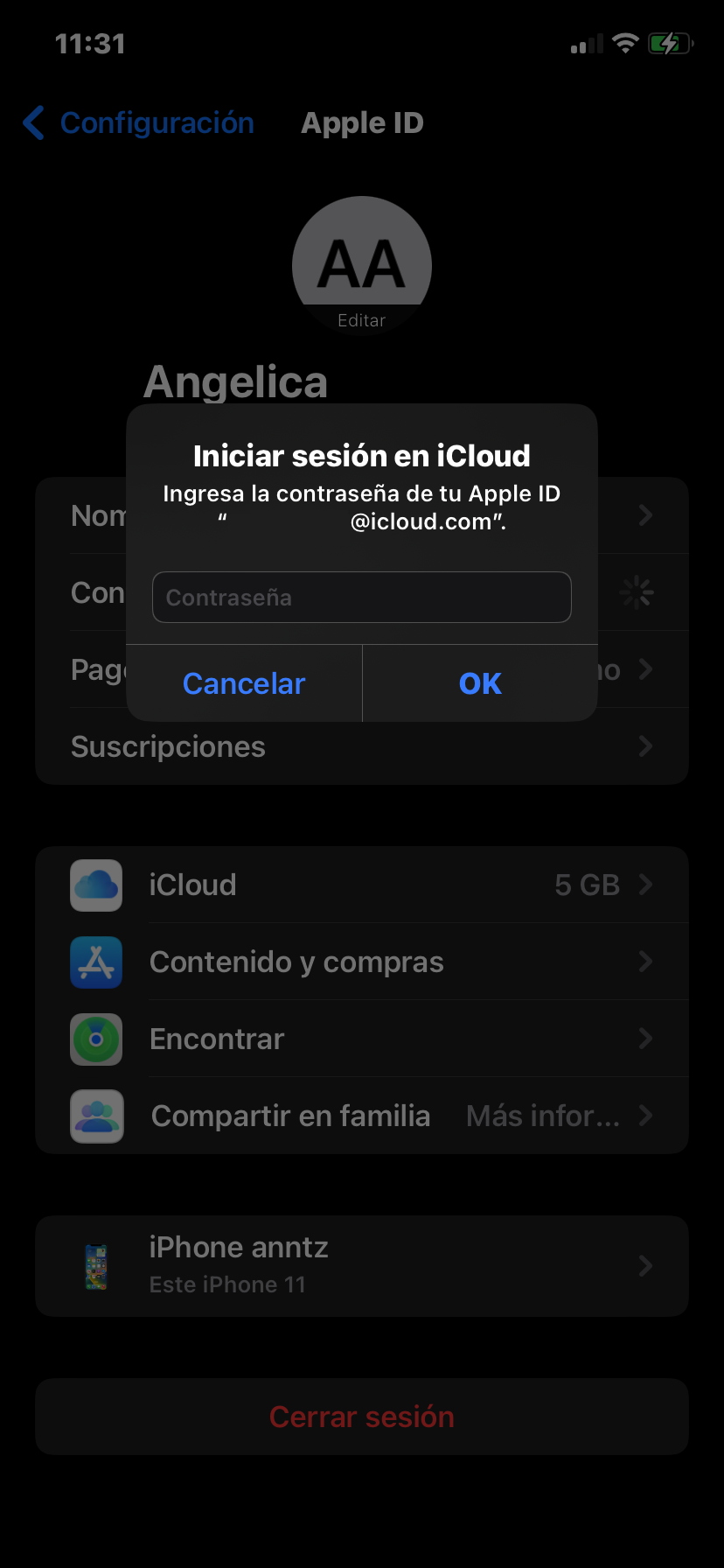Tap the Family Sharing people icon
Image resolution: width=724 pixels, height=1568 pixels.
96,1116
